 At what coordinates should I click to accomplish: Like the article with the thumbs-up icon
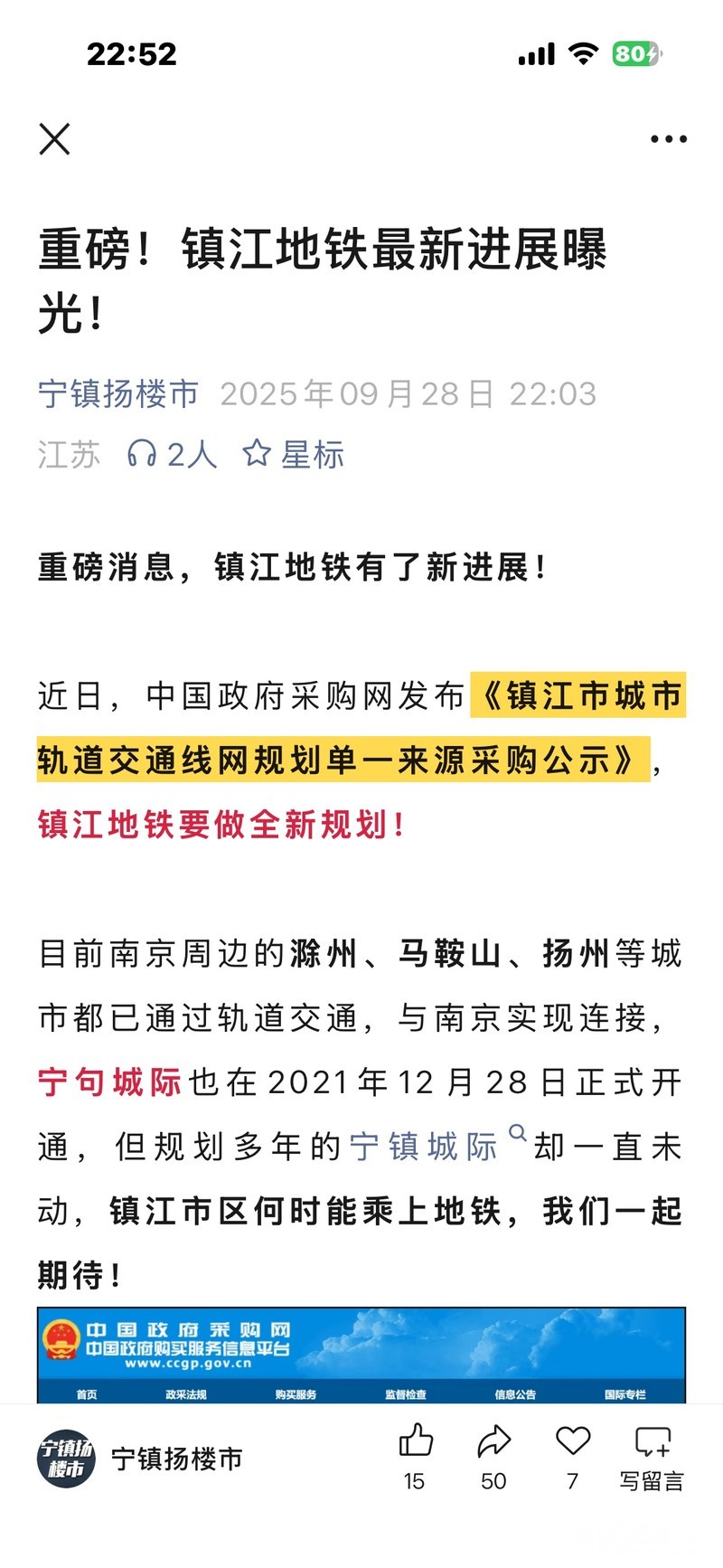tap(416, 1442)
